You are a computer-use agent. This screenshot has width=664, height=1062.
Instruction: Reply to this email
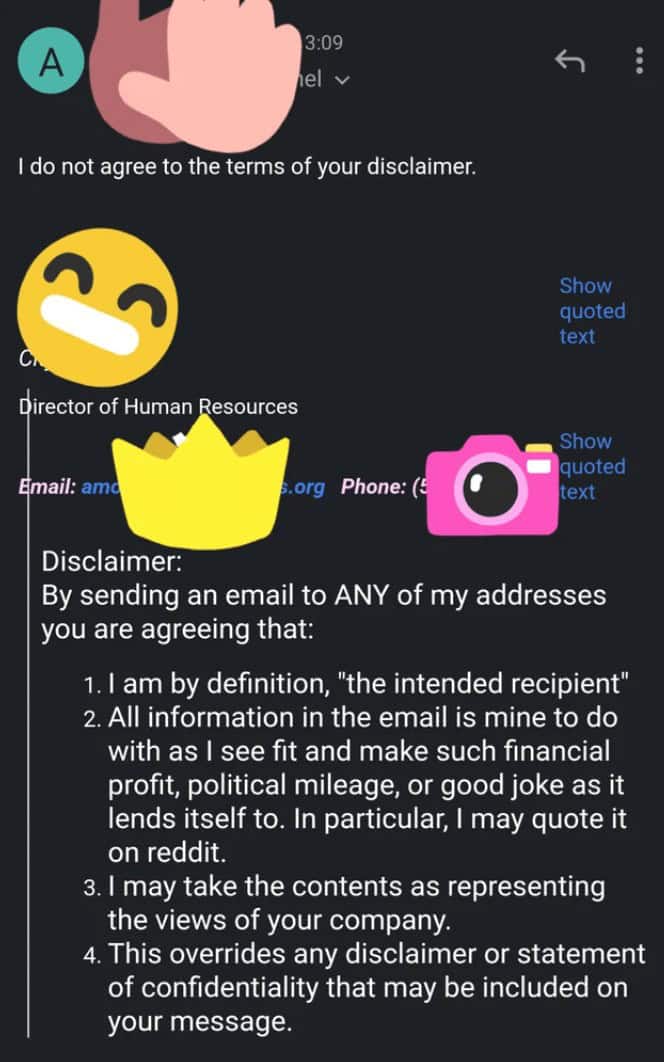point(570,63)
